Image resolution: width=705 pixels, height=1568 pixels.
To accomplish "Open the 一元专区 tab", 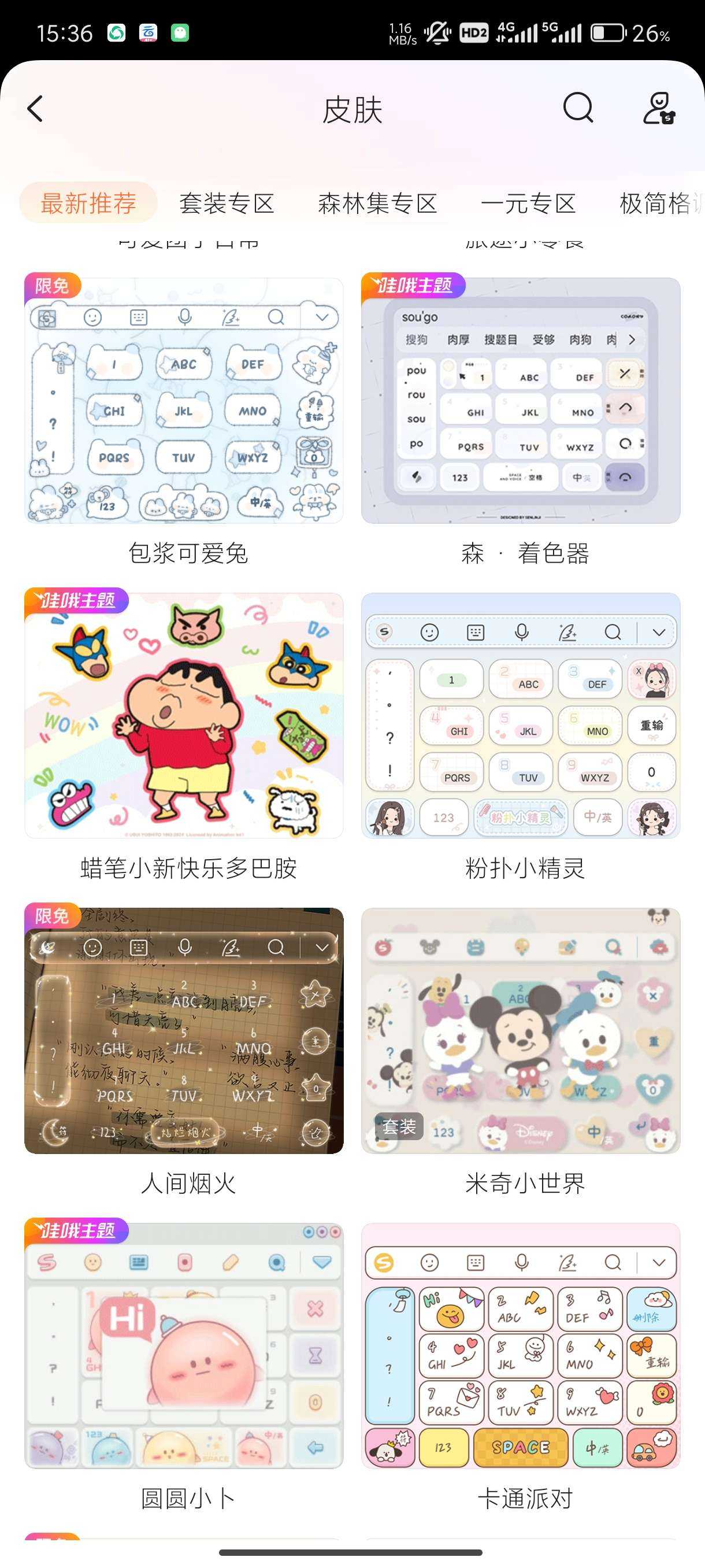I will coord(528,203).
